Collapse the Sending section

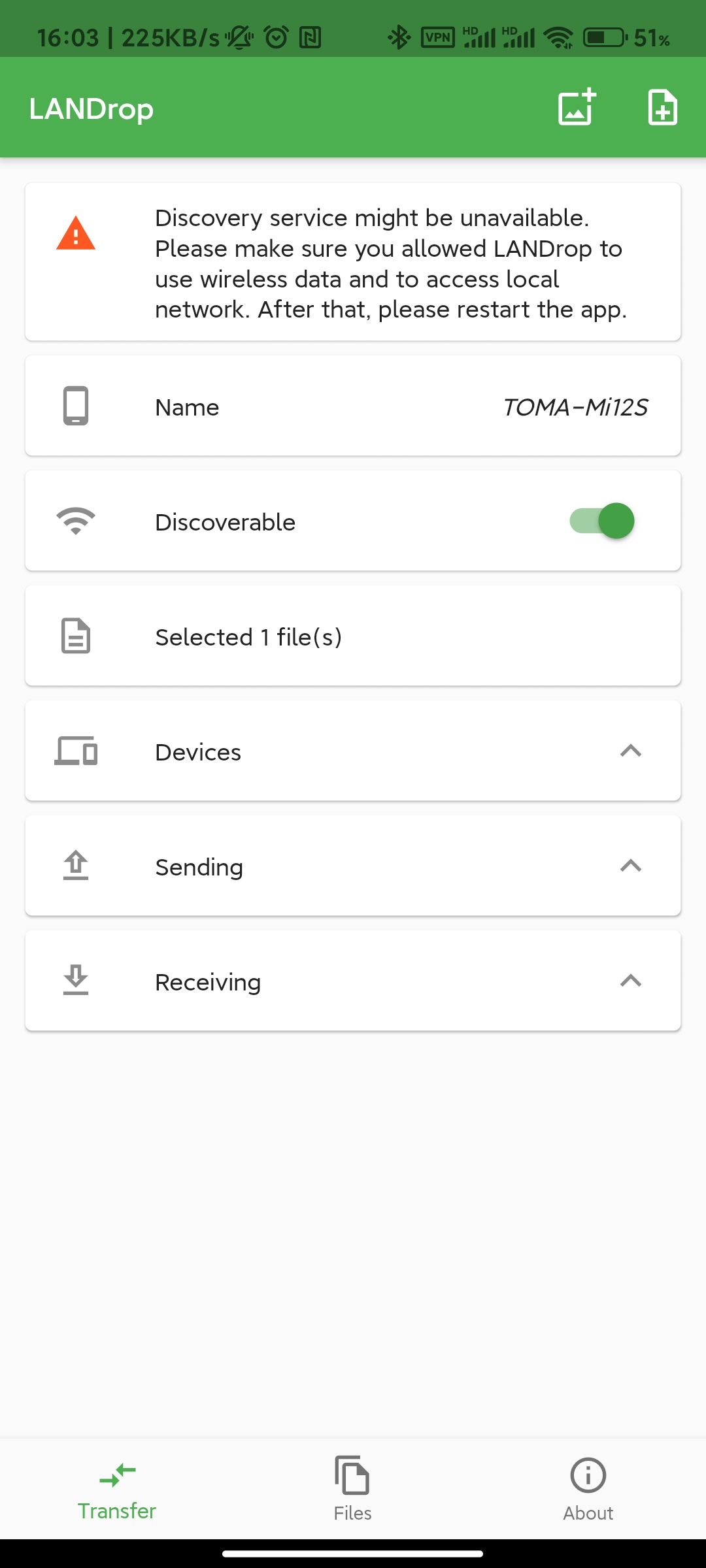pos(630,866)
